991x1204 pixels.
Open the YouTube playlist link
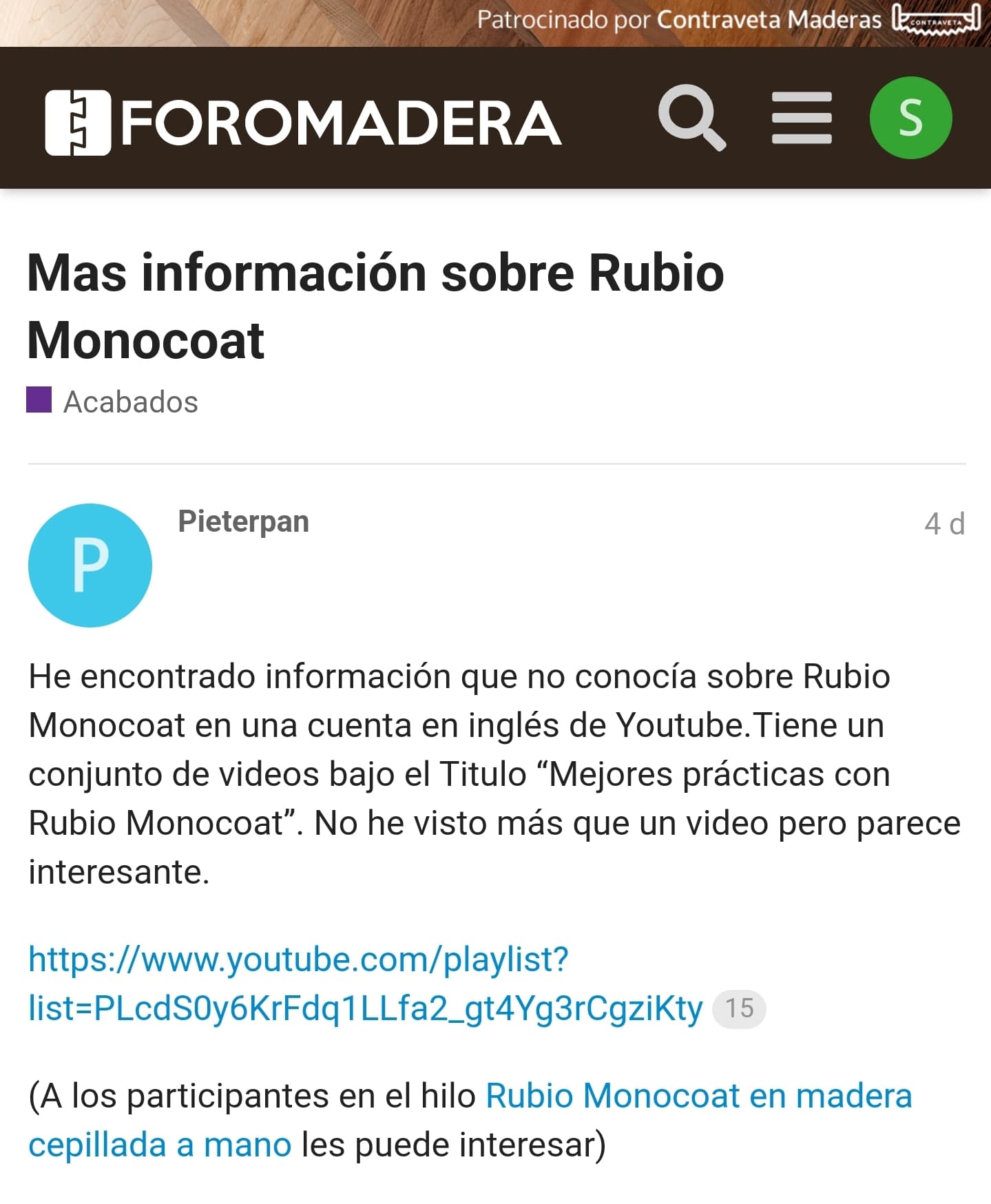click(365, 984)
